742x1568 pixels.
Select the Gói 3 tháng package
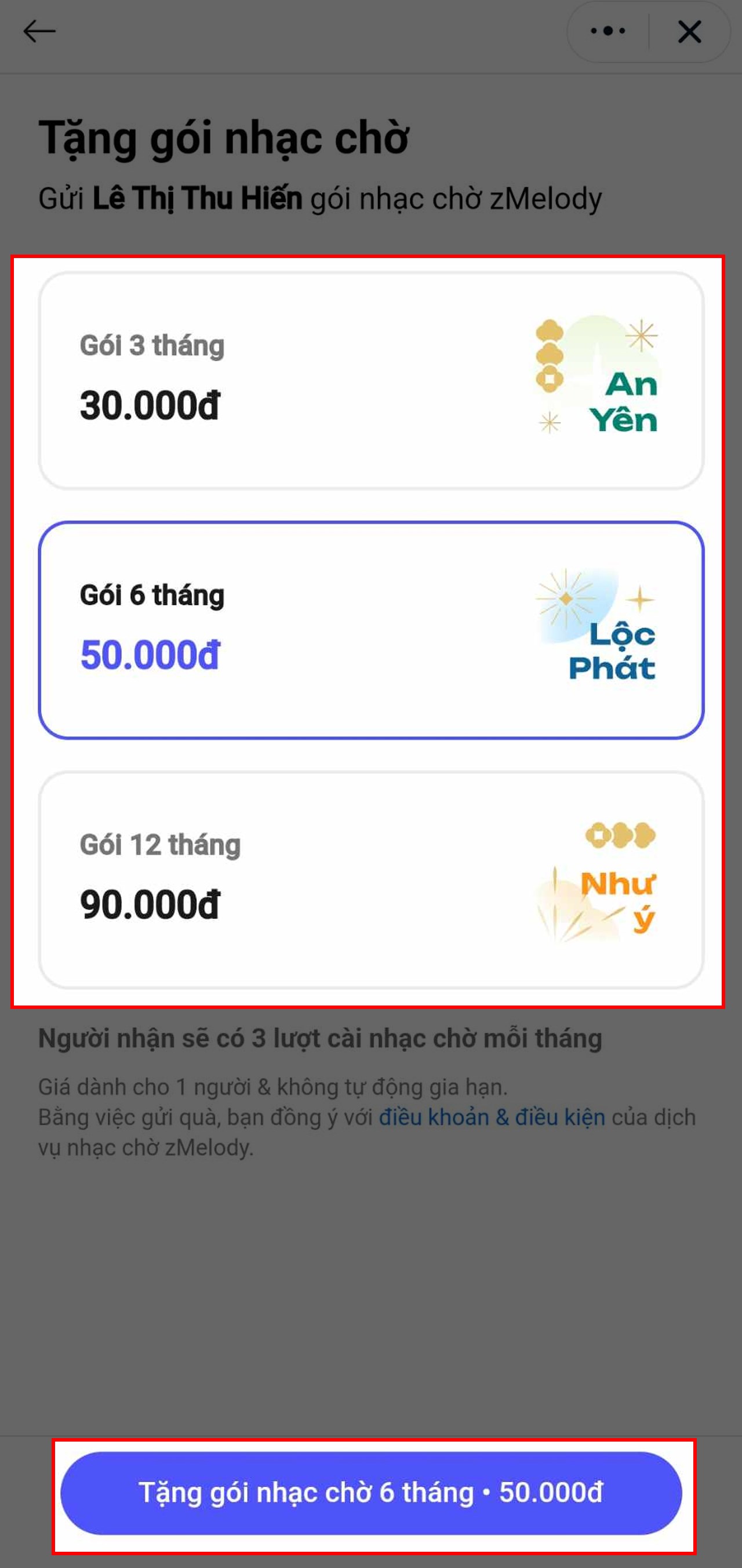click(x=372, y=380)
